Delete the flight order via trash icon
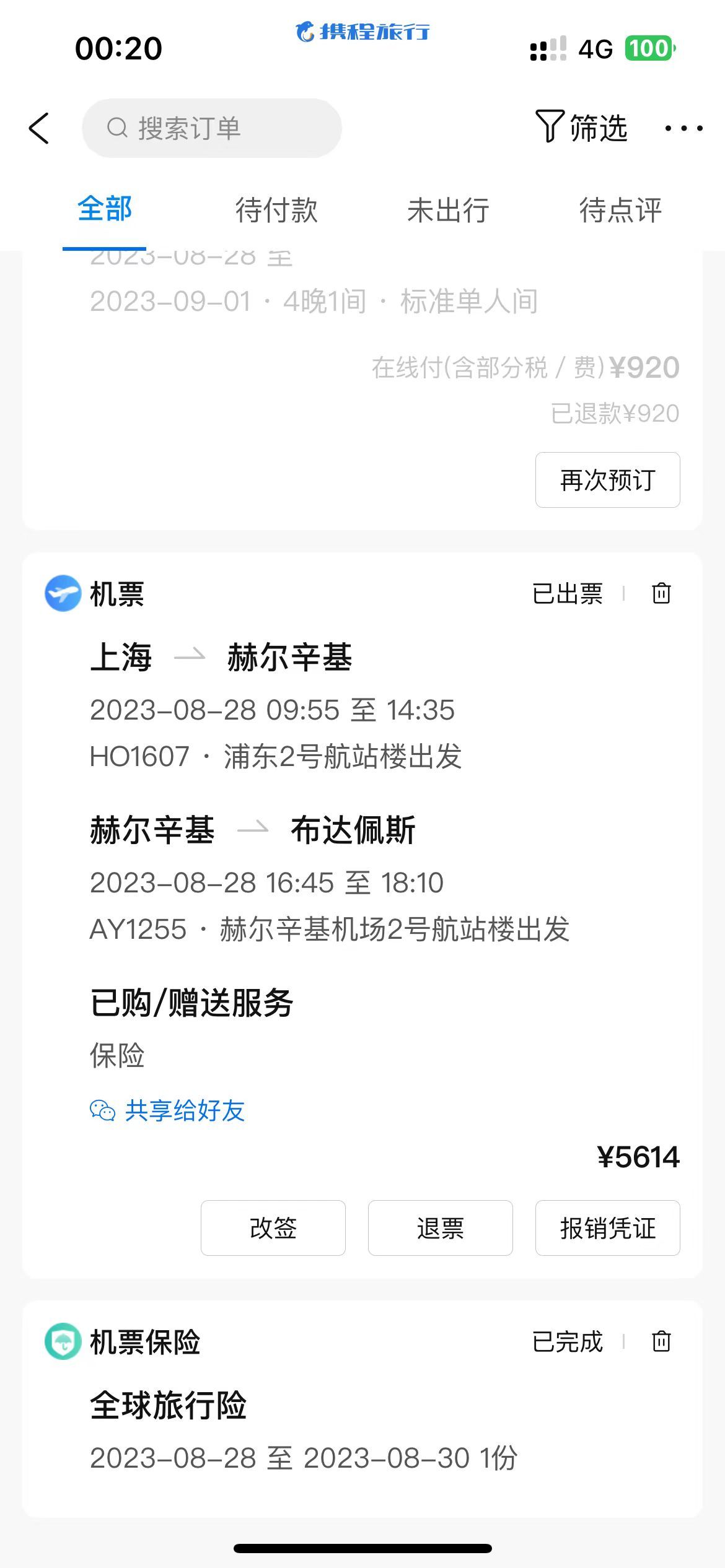This screenshot has width=725, height=1568. (x=661, y=593)
